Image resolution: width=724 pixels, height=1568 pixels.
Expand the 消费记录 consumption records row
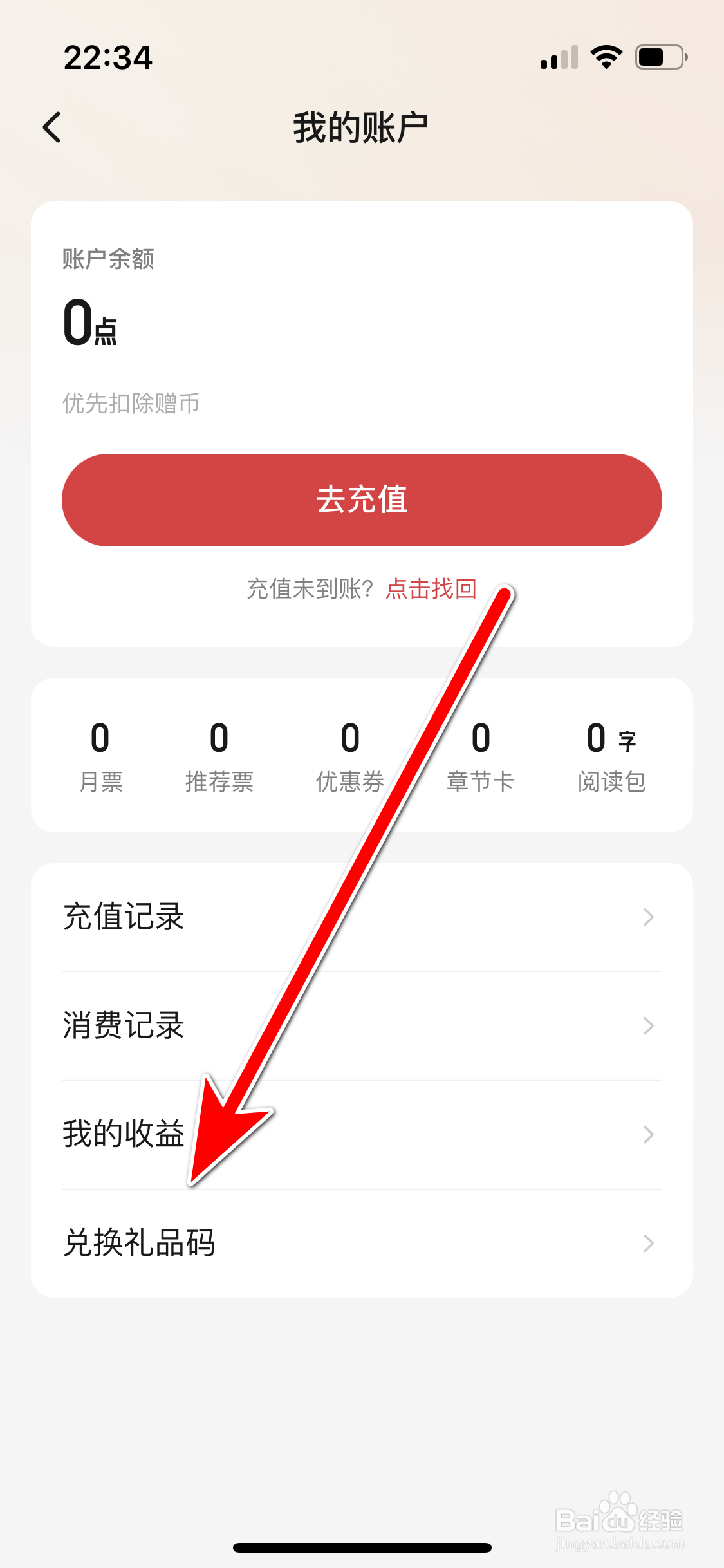[x=362, y=1026]
